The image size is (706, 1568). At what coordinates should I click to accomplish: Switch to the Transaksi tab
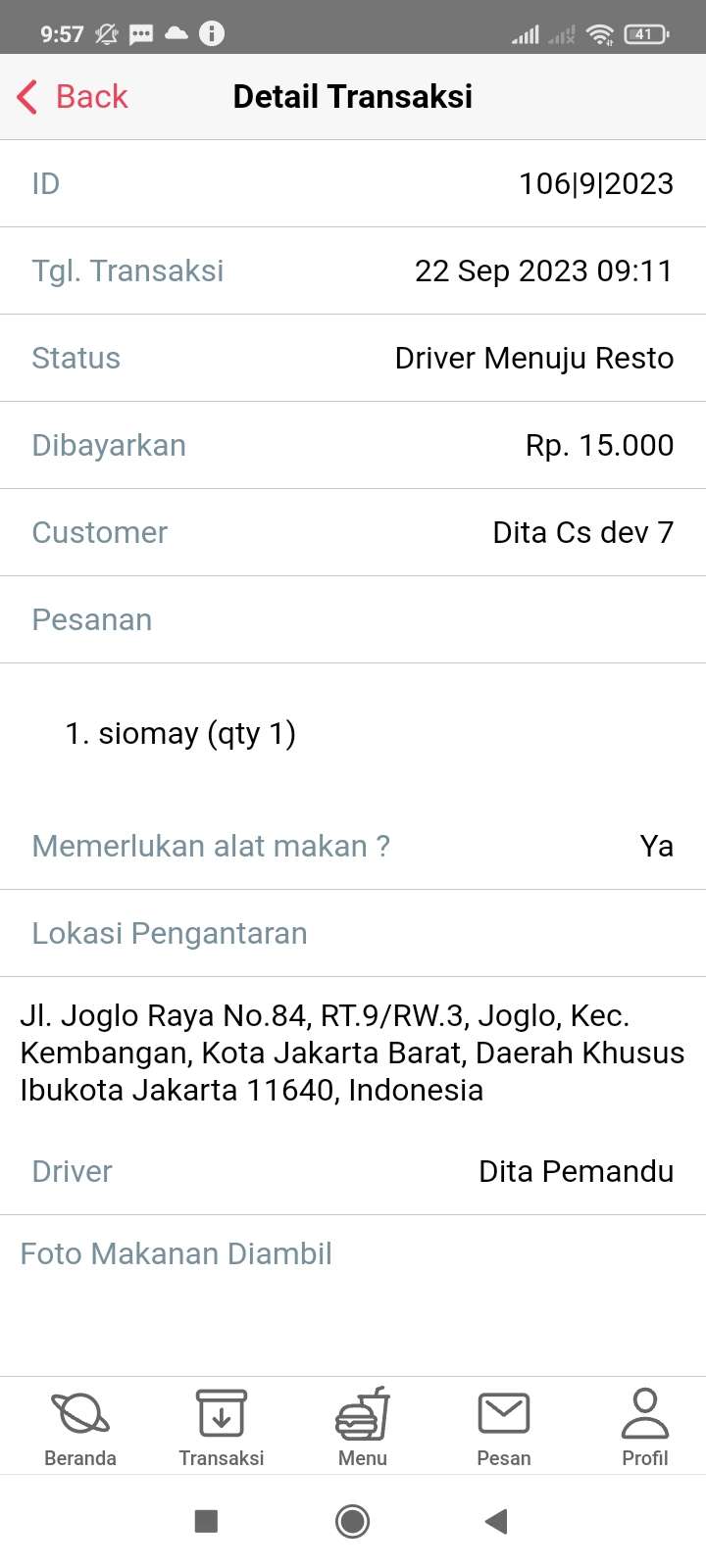coord(222,1427)
